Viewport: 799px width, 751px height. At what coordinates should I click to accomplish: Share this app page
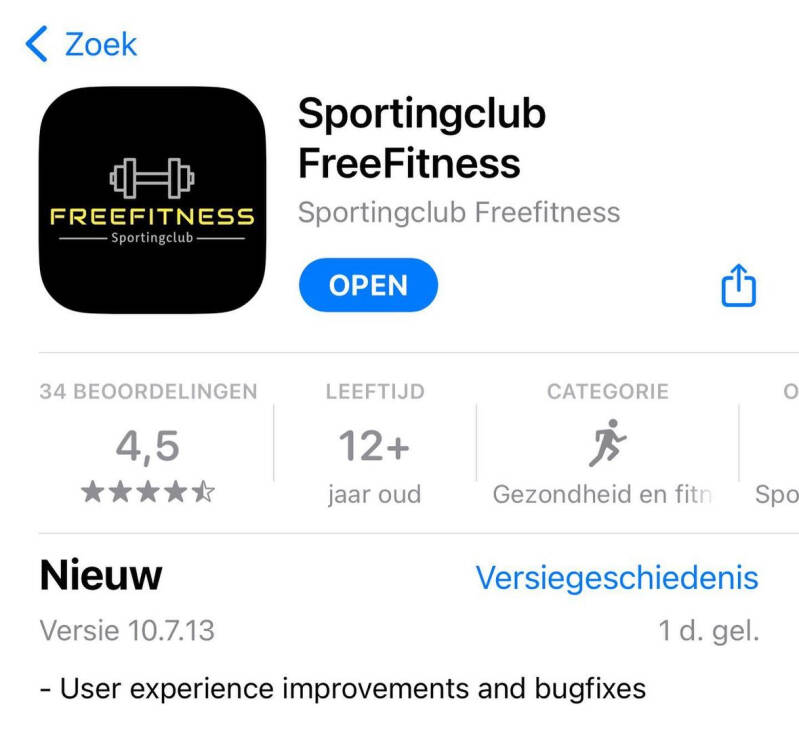point(738,286)
